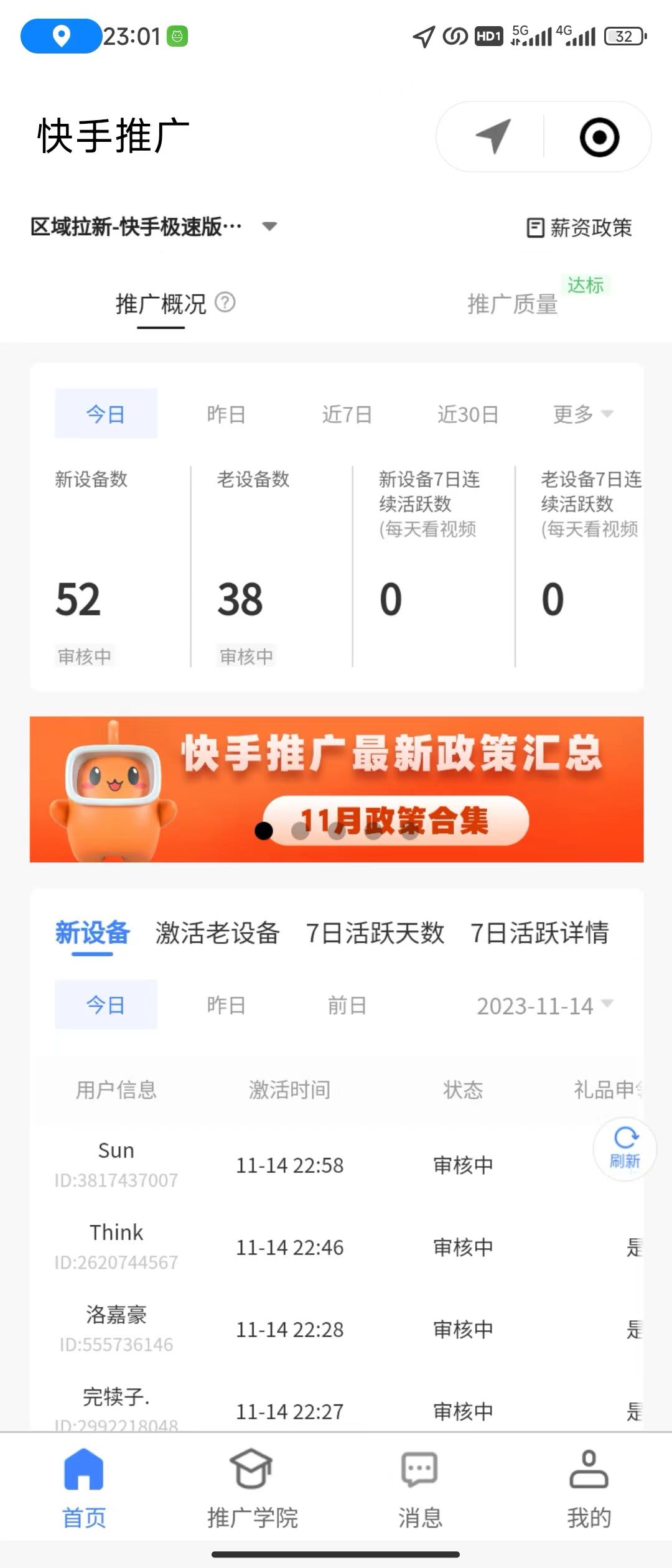The width and height of the screenshot is (672, 1568).
Task: Switch to the 推广质量 tab
Action: pos(512,304)
